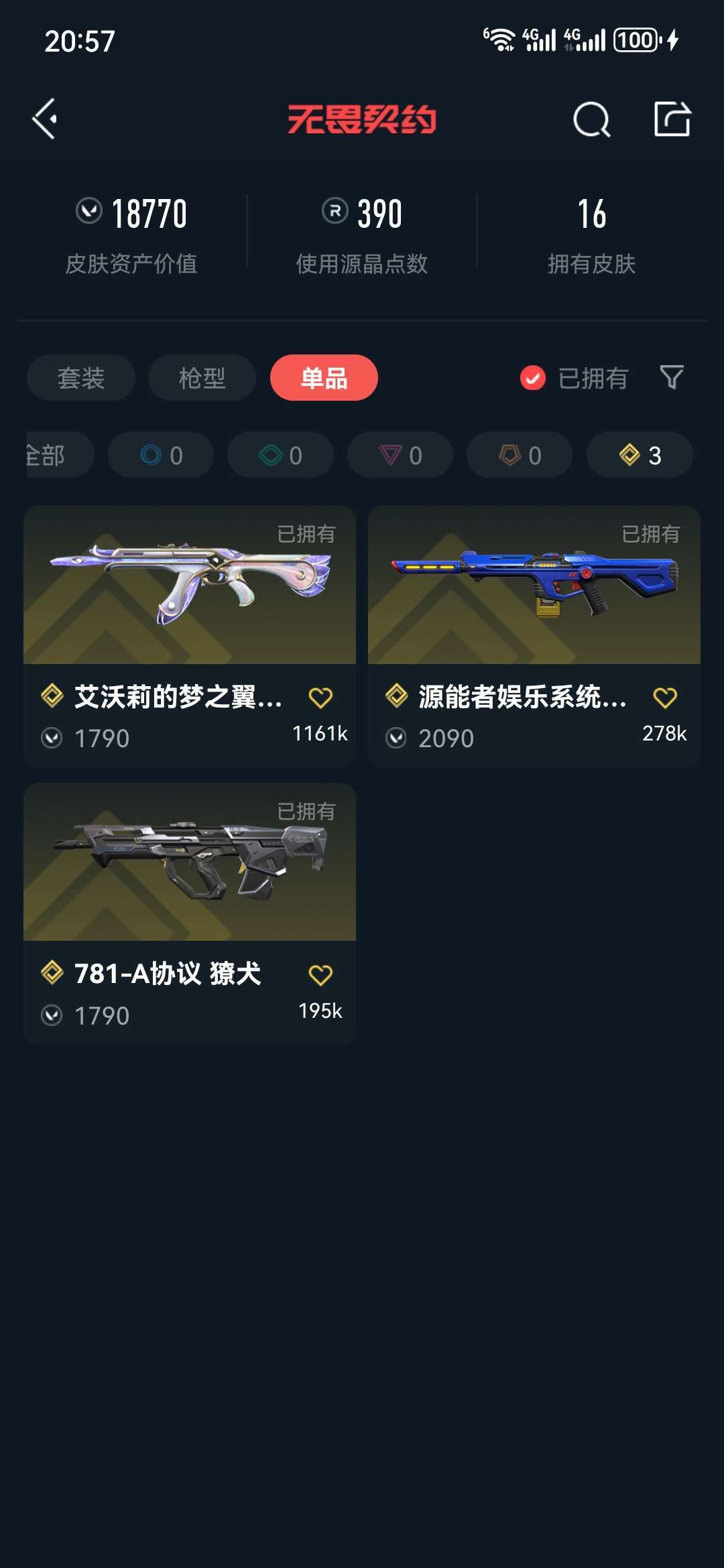Open the 艾沃莉的梦之翼 skin card
The height and width of the screenshot is (1568, 724).
pyautogui.click(x=190, y=636)
